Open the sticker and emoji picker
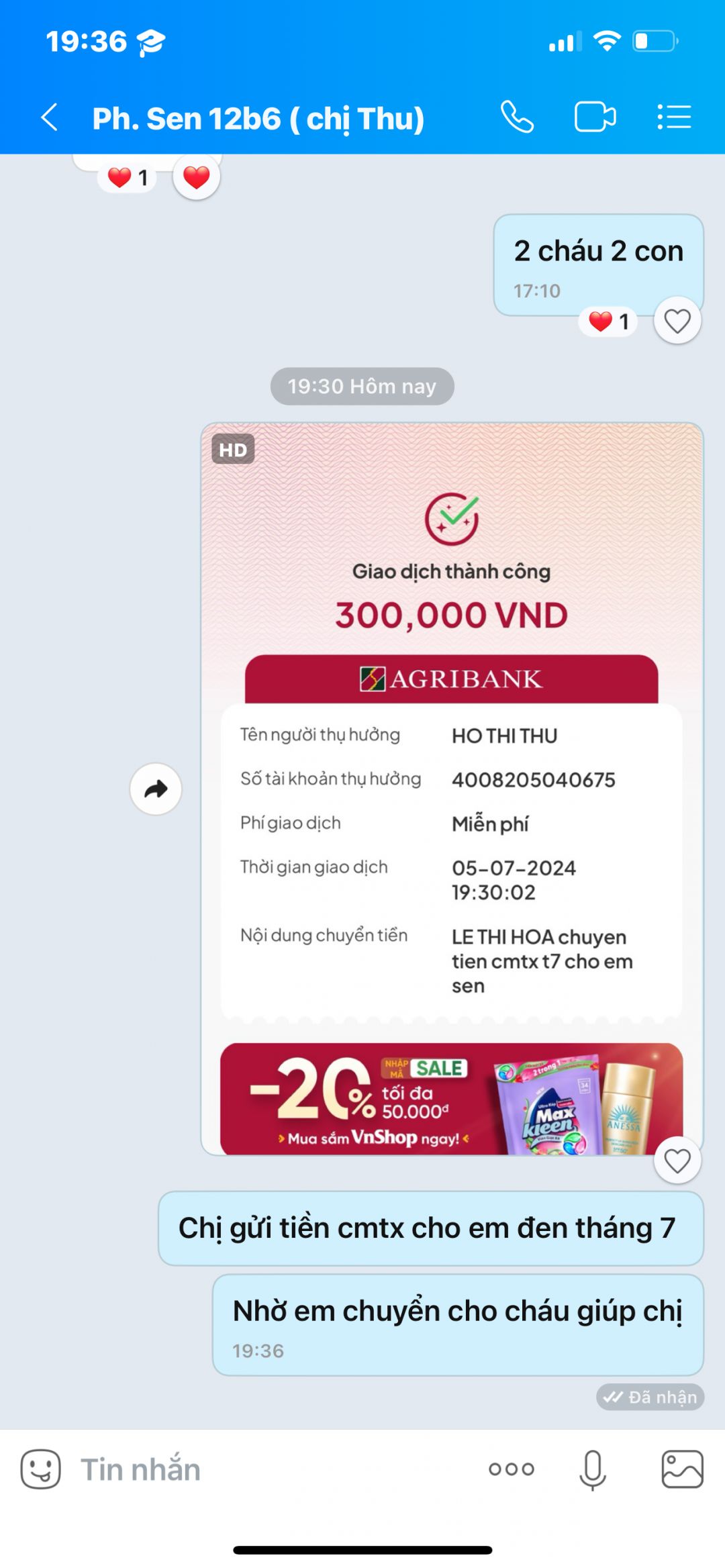 (x=40, y=1469)
